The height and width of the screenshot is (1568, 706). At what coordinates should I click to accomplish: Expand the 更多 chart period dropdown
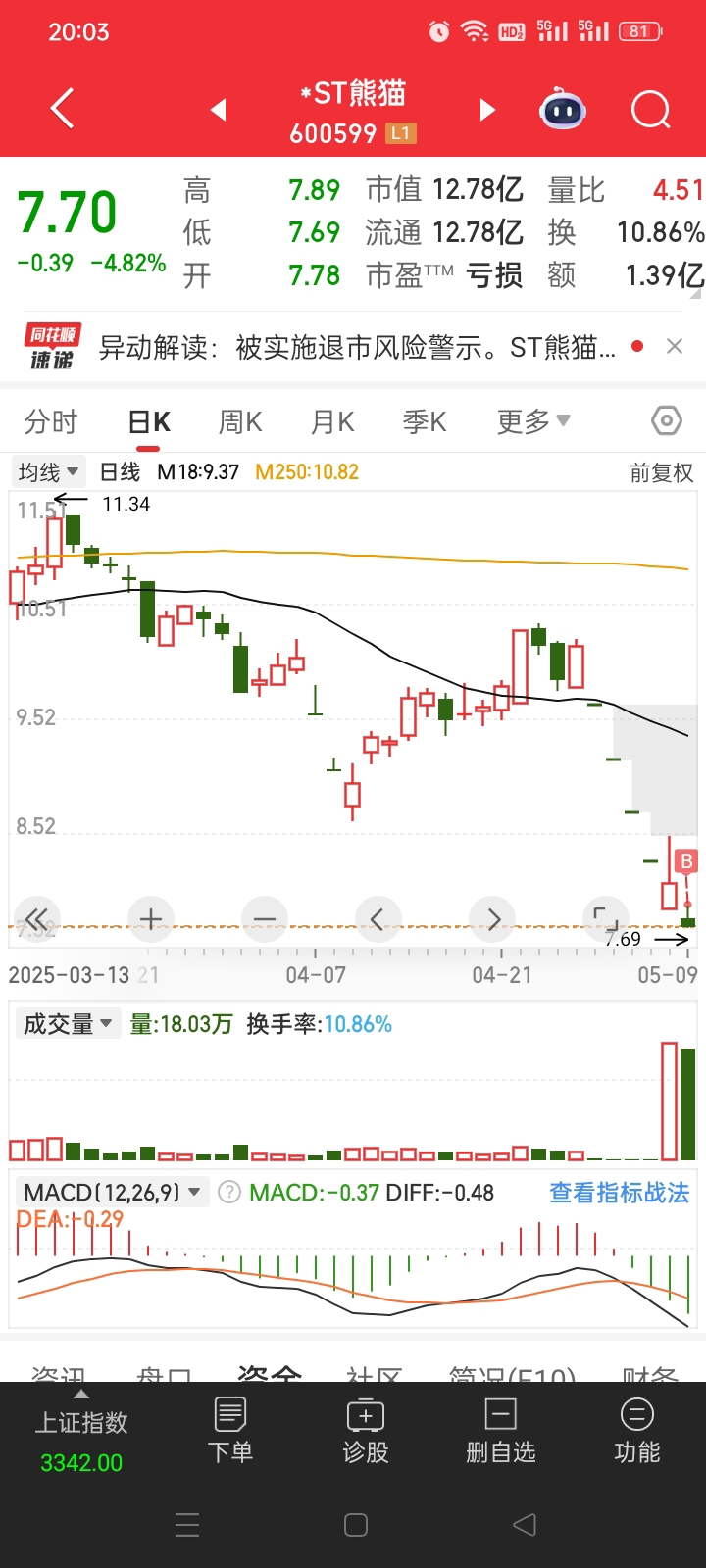click(x=533, y=422)
